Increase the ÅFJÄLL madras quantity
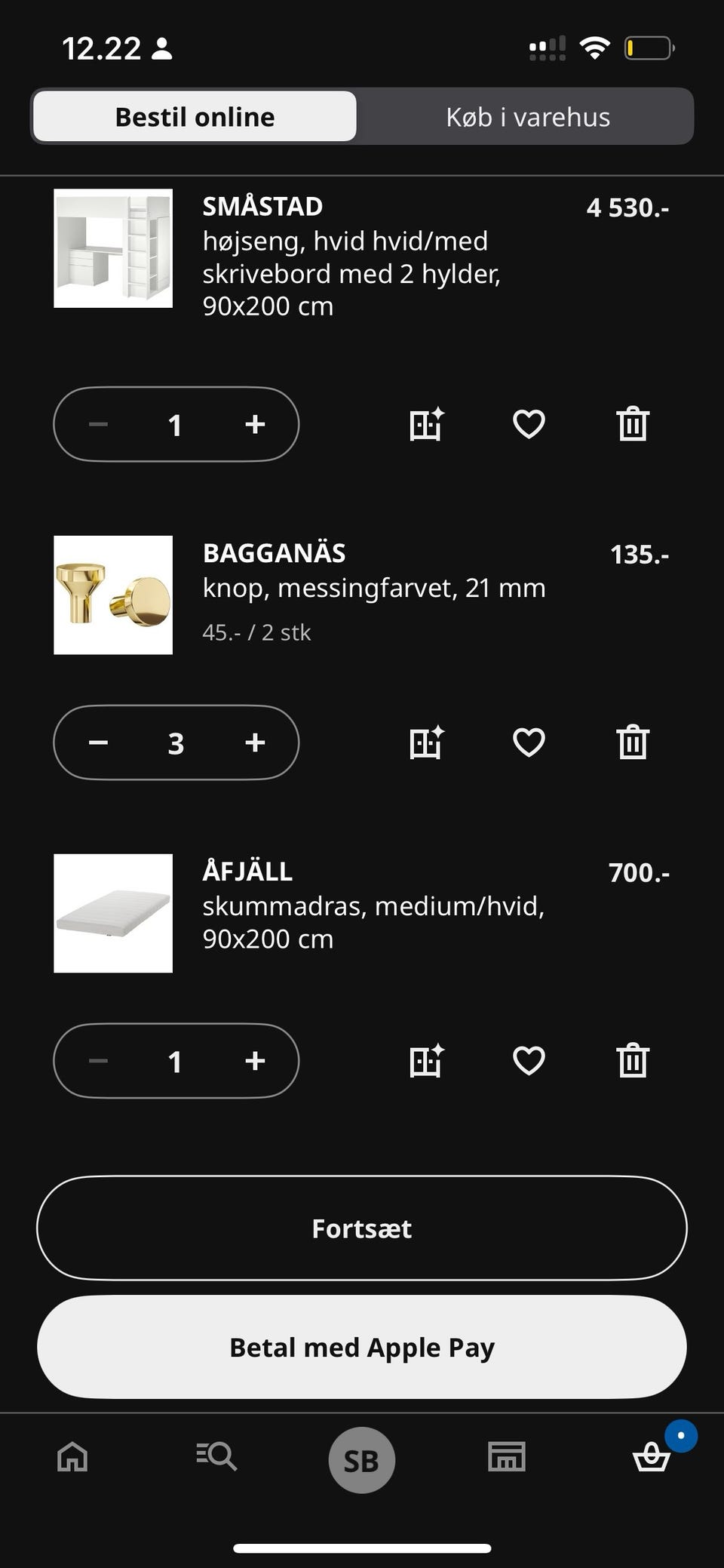Viewport: 724px width, 1568px height. (x=255, y=1061)
